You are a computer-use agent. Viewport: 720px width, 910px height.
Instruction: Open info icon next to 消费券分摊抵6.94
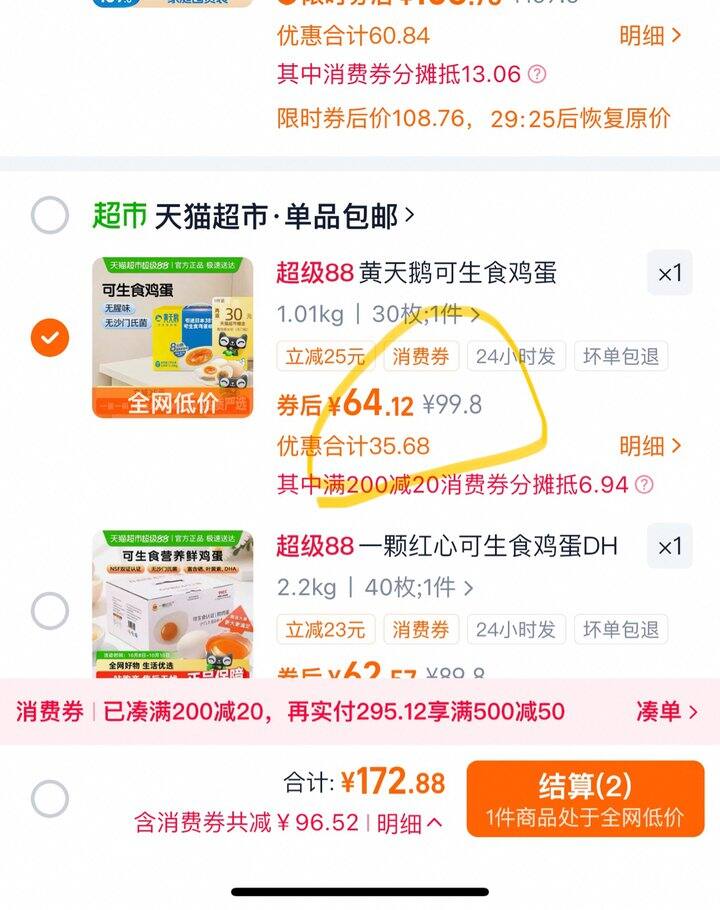point(645,485)
